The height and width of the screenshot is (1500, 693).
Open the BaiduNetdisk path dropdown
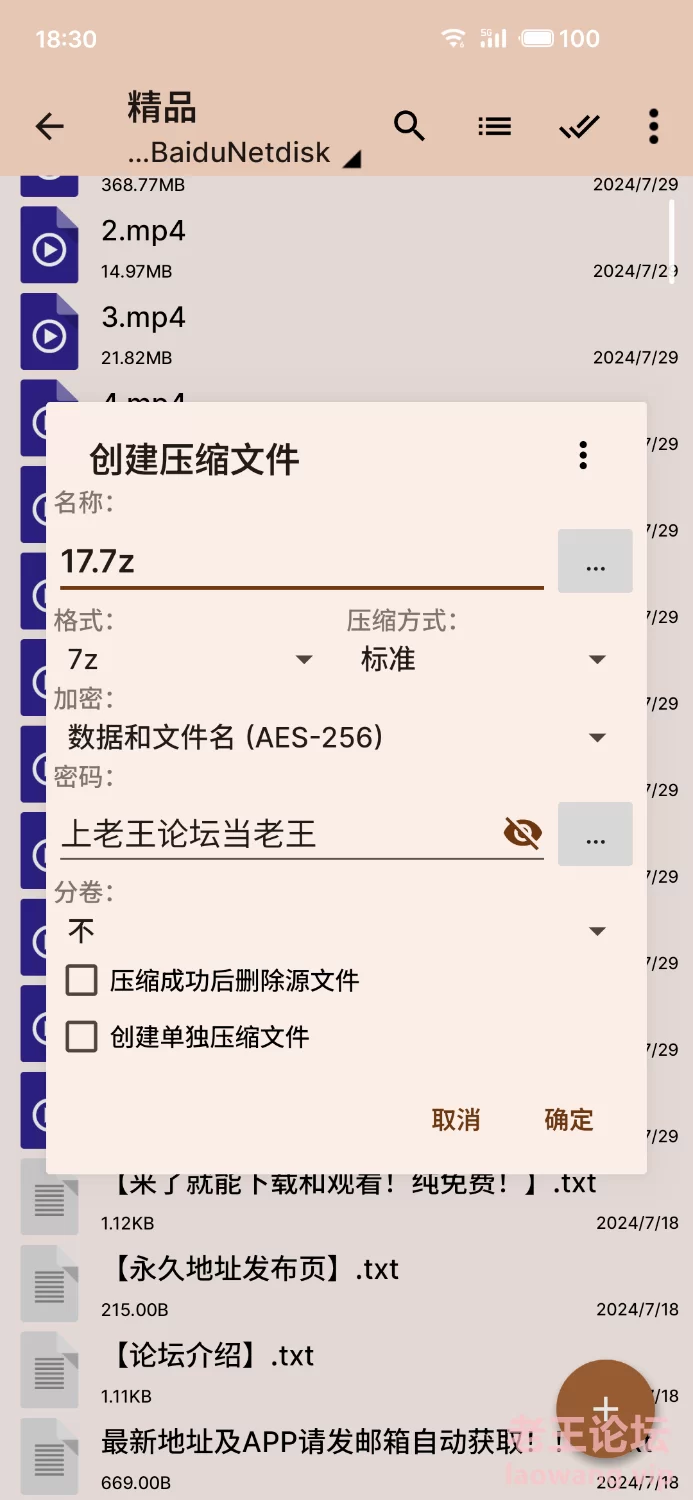click(244, 153)
